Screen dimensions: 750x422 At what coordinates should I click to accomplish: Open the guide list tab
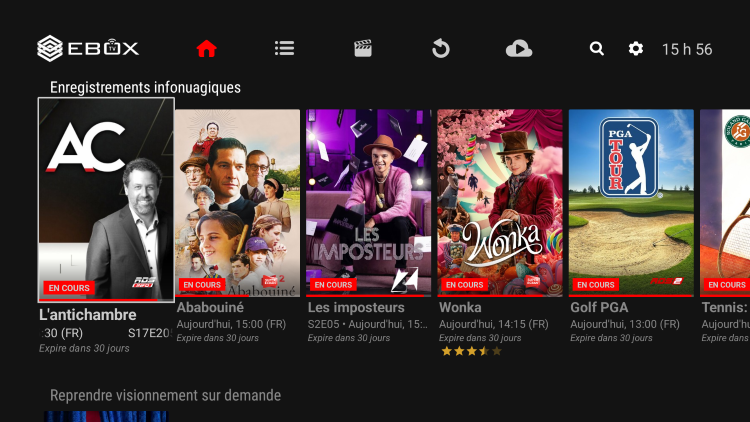(284, 48)
